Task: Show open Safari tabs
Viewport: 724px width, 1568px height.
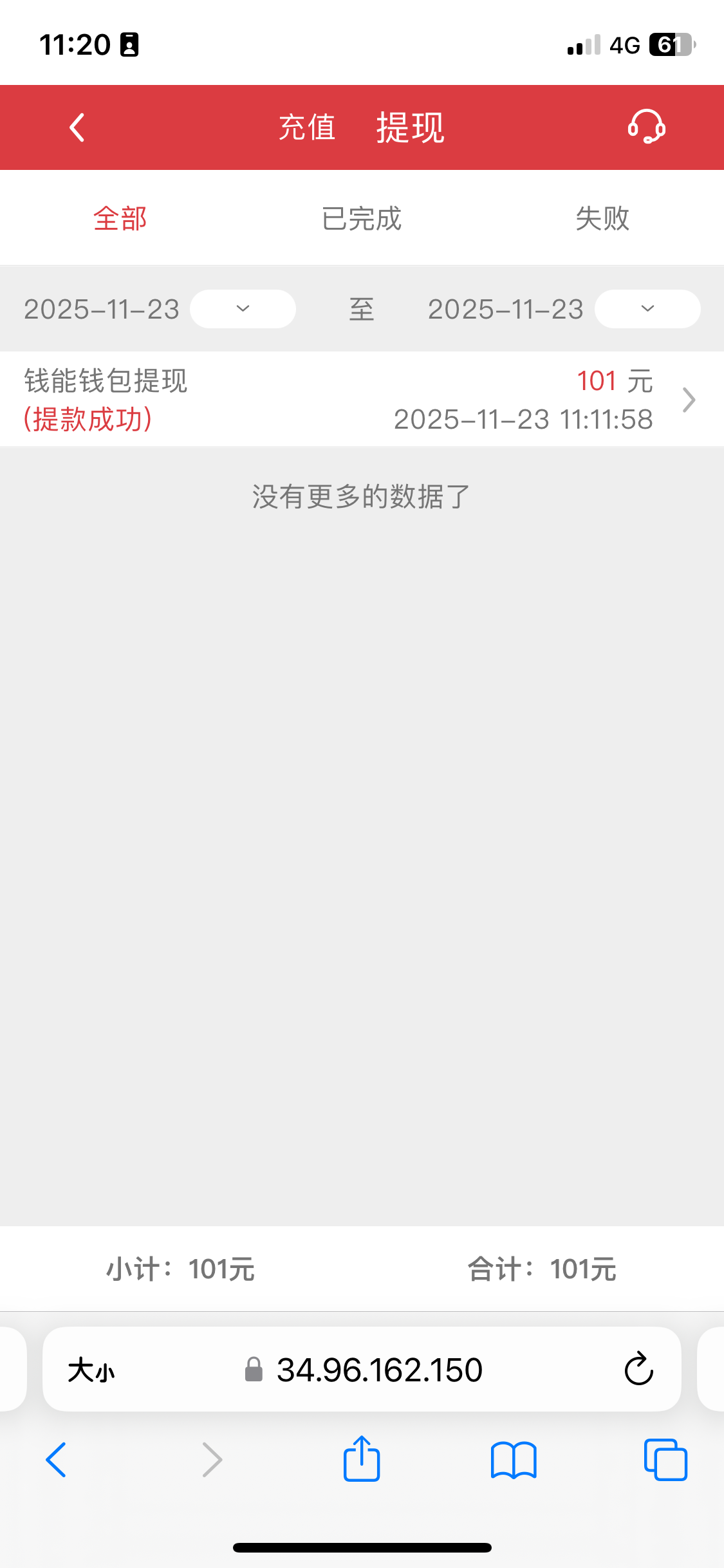Action: point(665,1460)
